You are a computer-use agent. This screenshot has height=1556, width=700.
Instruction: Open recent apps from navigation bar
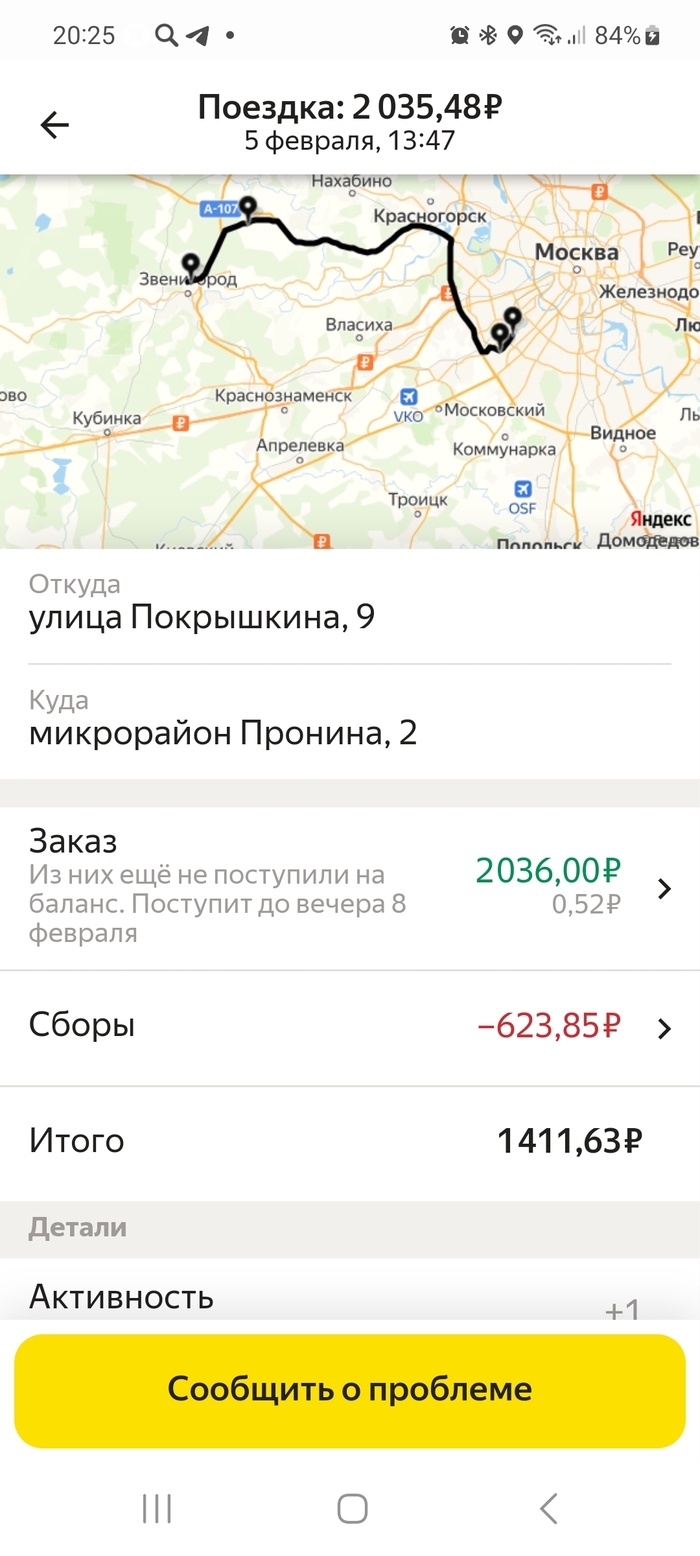pyautogui.click(x=157, y=1508)
